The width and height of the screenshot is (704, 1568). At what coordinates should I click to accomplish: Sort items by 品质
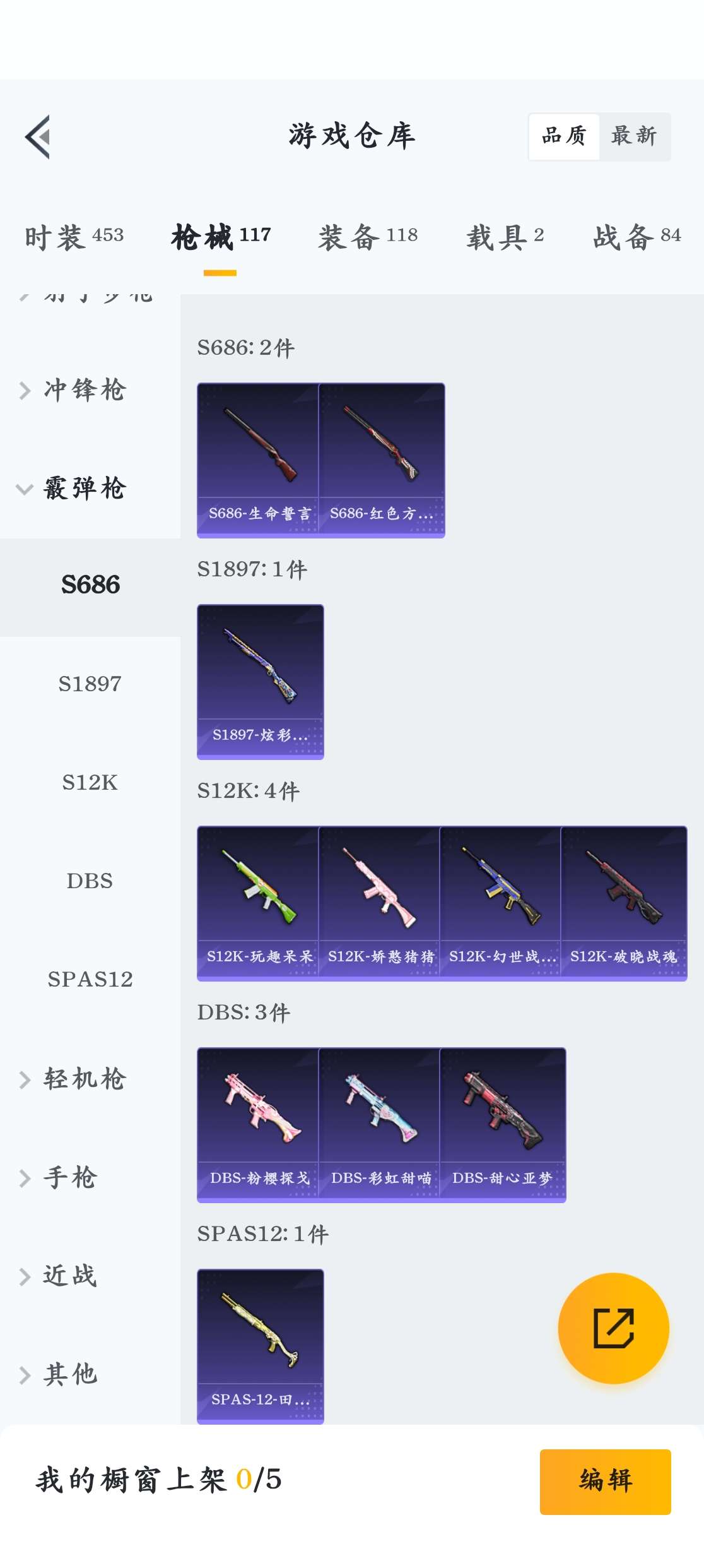point(564,136)
